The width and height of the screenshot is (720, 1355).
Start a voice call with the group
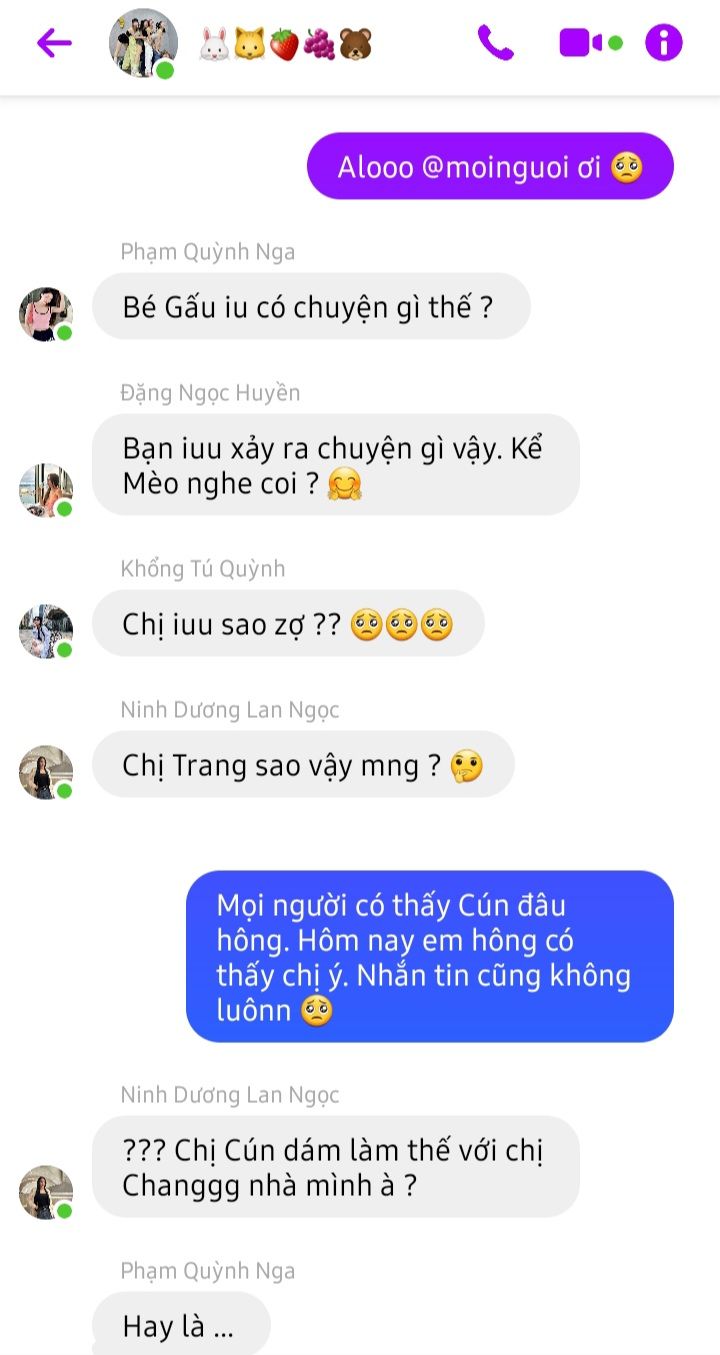tap(495, 43)
